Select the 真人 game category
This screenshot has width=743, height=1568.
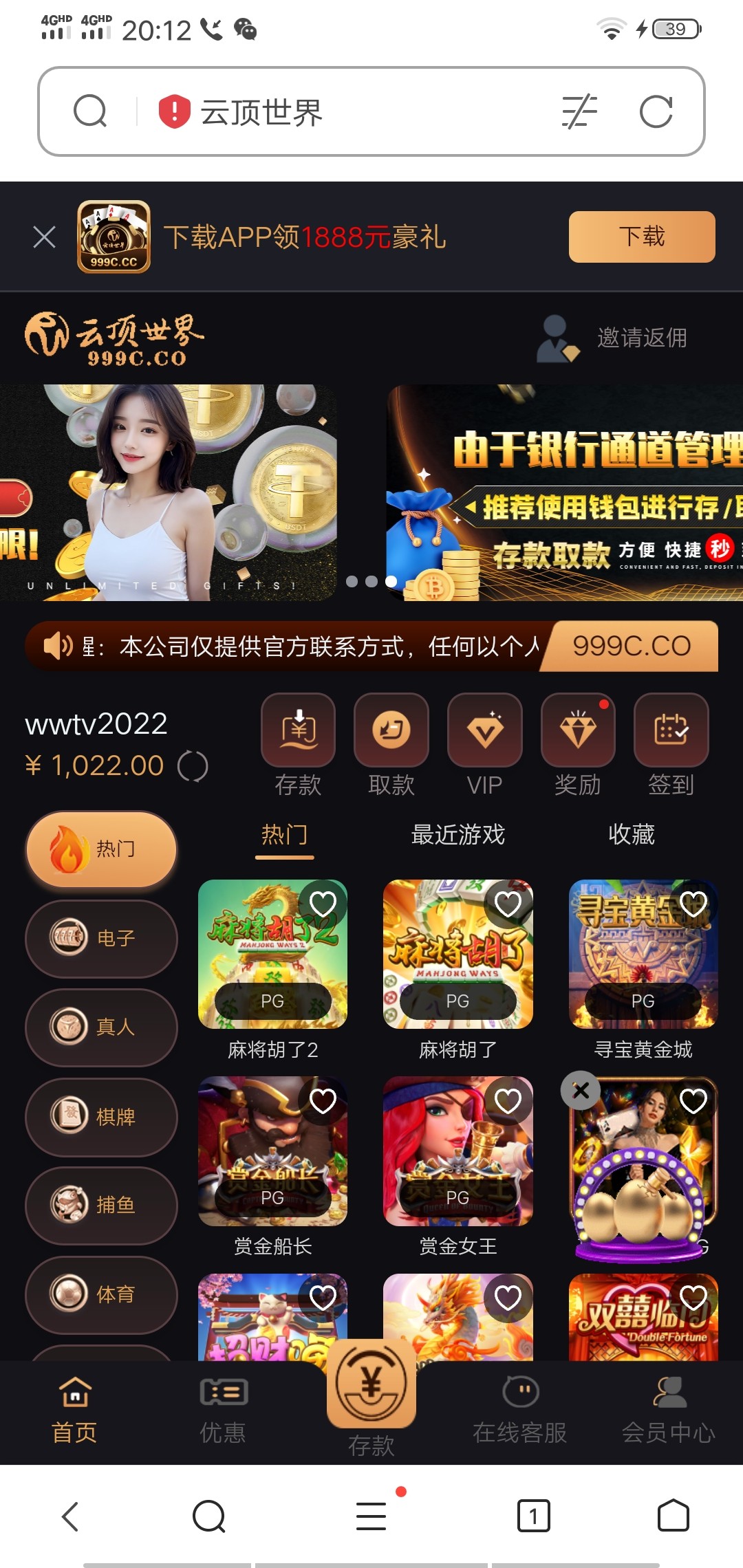point(101,1027)
